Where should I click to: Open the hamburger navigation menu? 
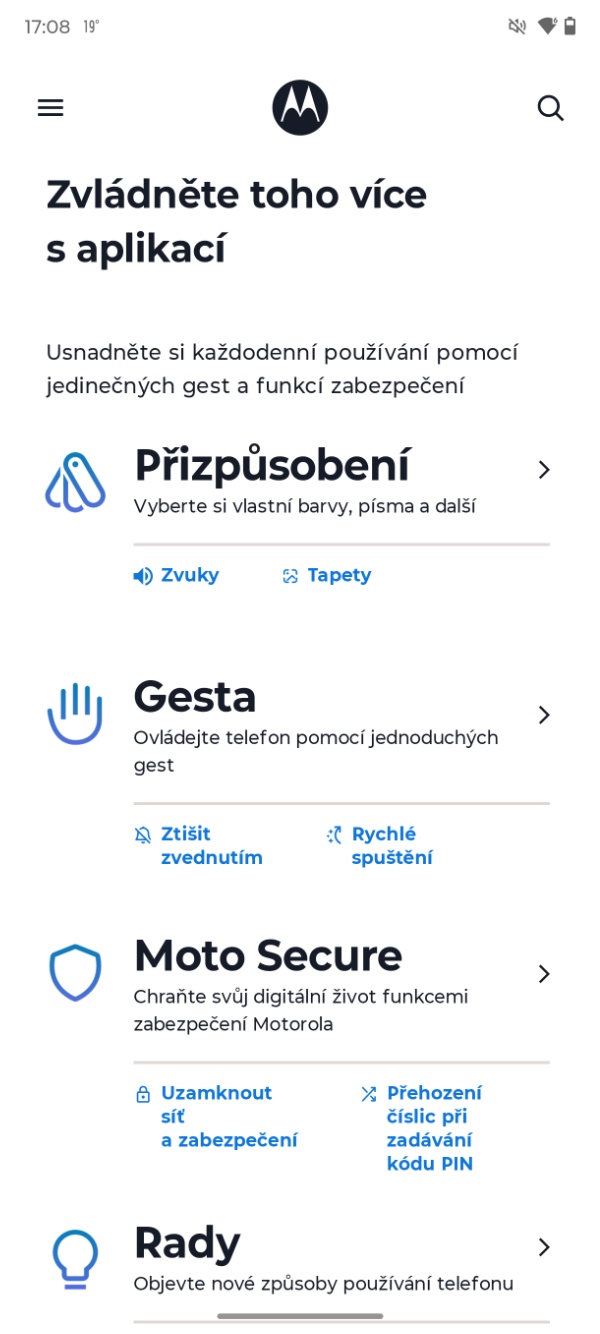coord(51,108)
